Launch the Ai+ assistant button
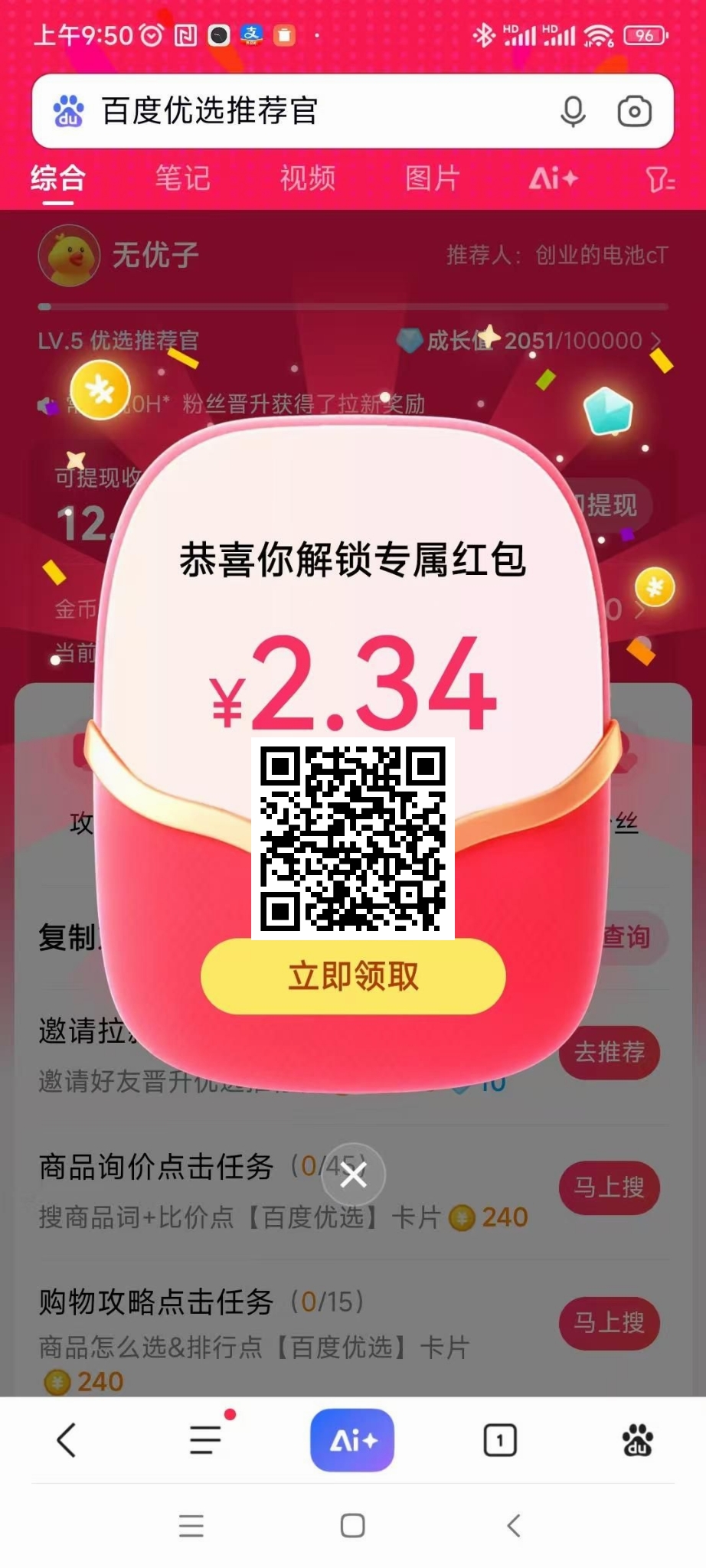Viewport: 706px width, 1568px height. [352, 1440]
